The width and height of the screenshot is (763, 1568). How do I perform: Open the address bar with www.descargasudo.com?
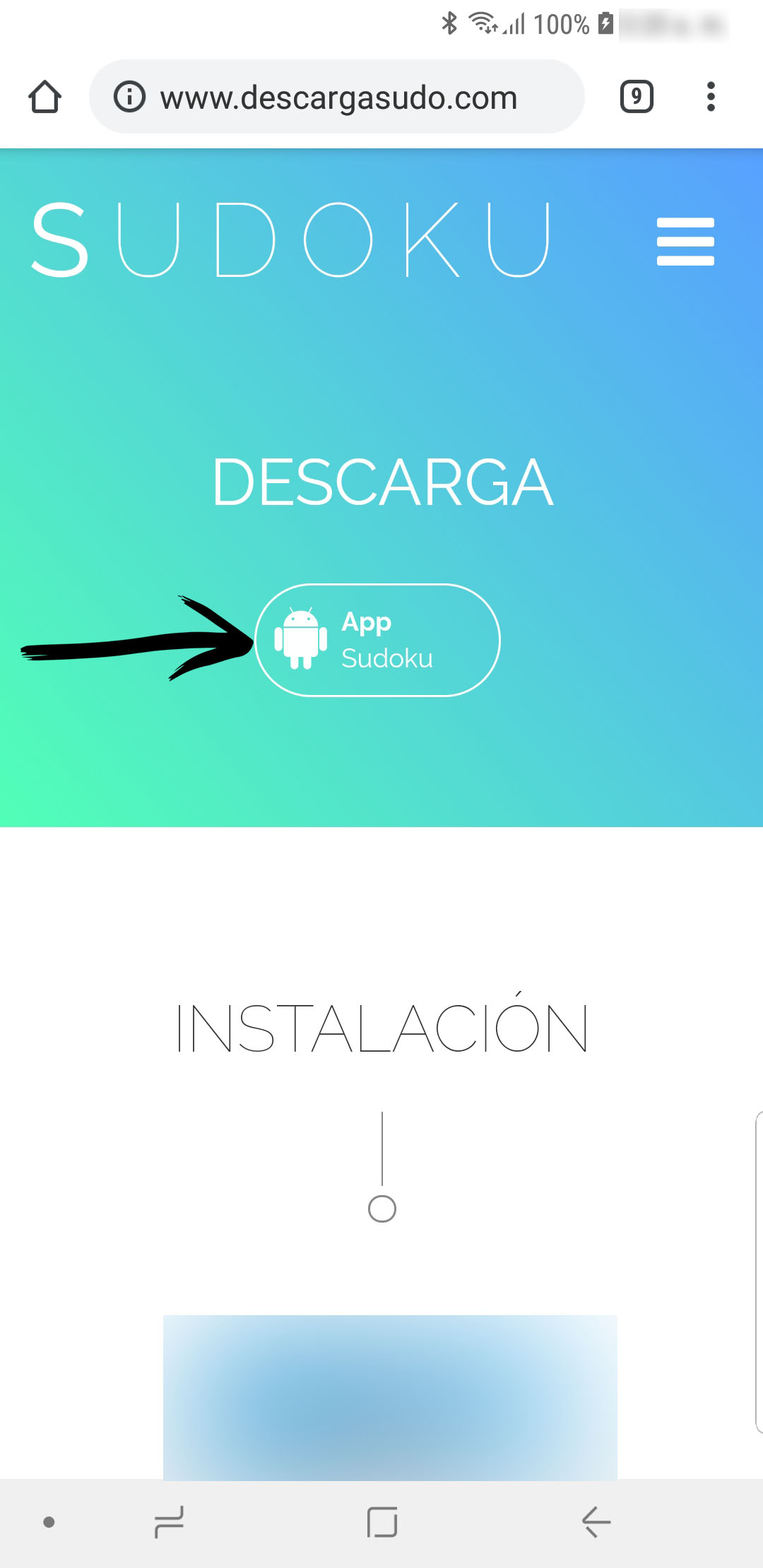click(337, 97)
